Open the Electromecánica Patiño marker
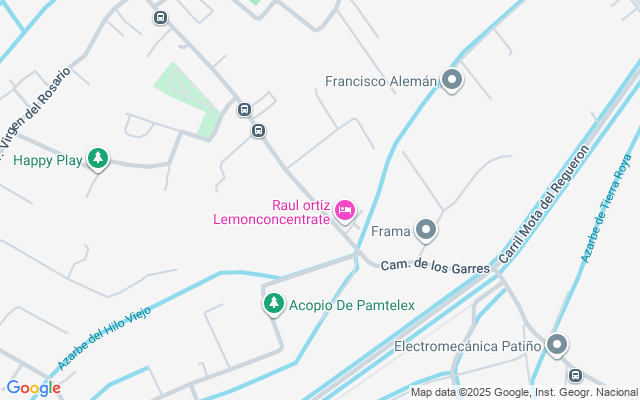 558,346
